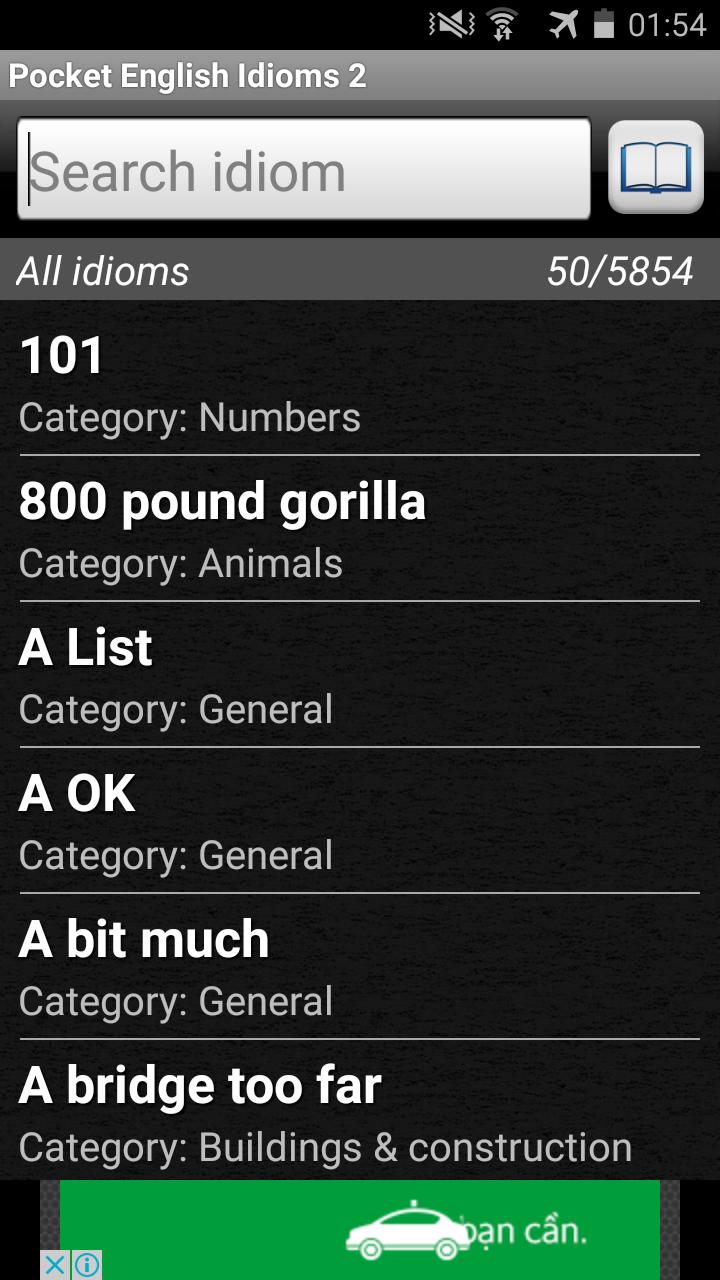
Task: Open the book icon button
Action: click(656, 168)
